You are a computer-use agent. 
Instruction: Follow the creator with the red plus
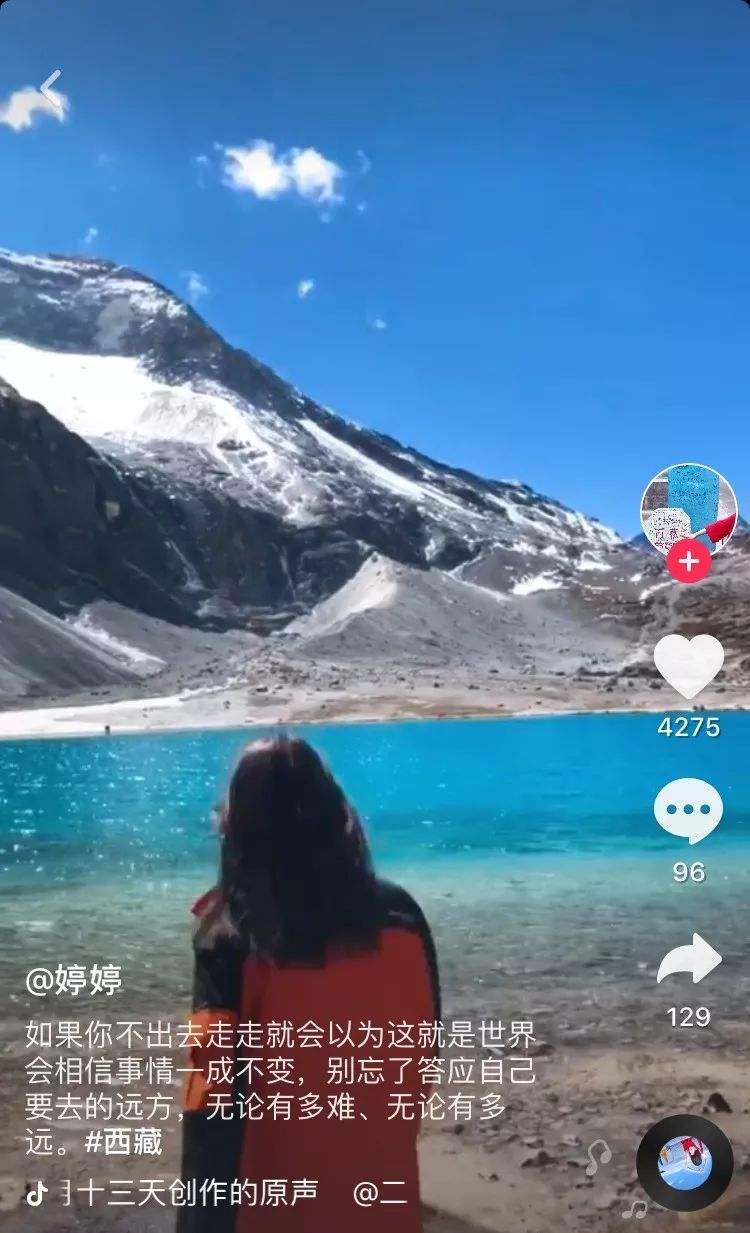pos(689,561)
